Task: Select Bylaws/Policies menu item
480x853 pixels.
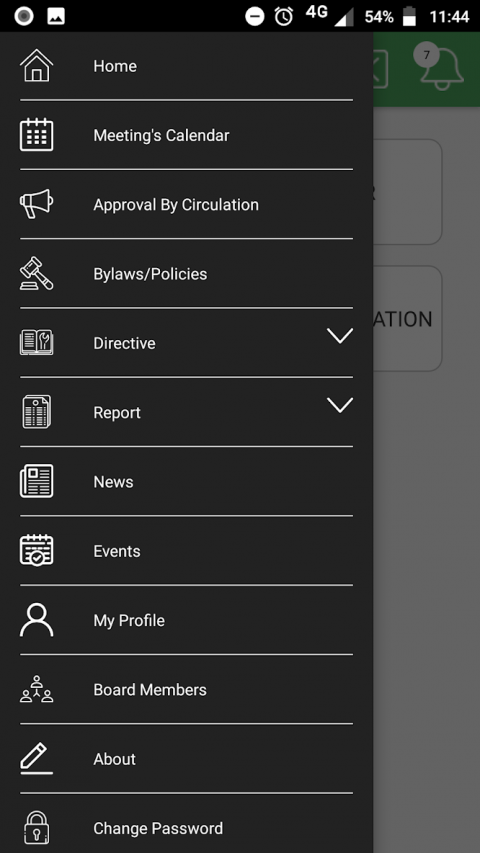Action: pyautogui.click(x=187, y=274)
